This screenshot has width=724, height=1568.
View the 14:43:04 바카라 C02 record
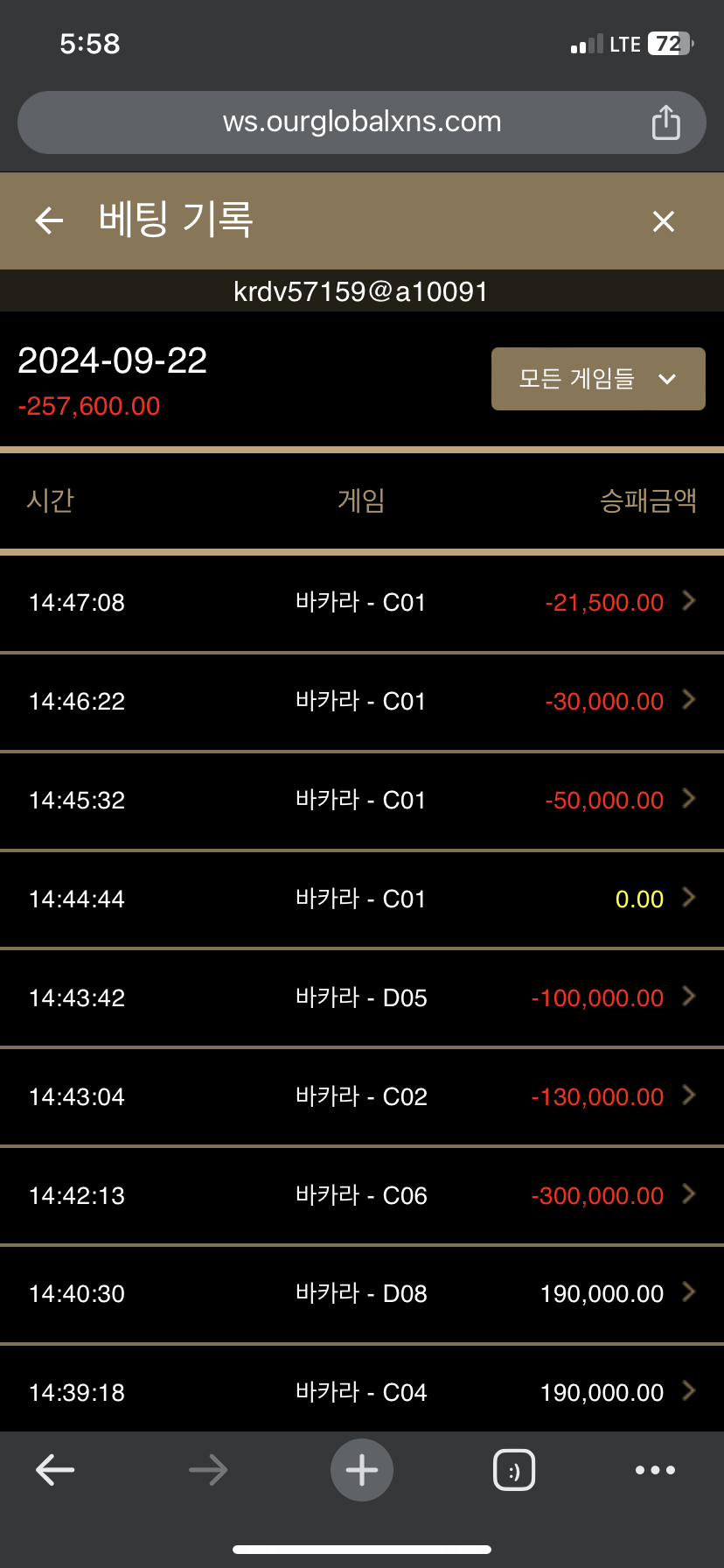(x=362, y=1097)
